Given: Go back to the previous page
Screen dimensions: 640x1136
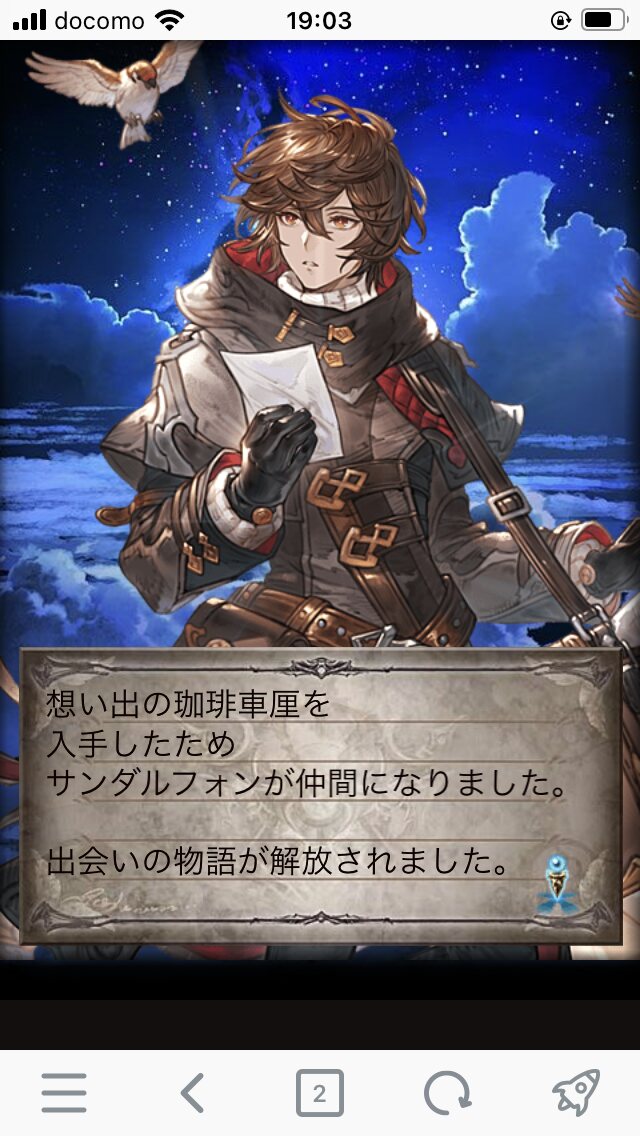Looking at the screenshot, I should 192,1093.
